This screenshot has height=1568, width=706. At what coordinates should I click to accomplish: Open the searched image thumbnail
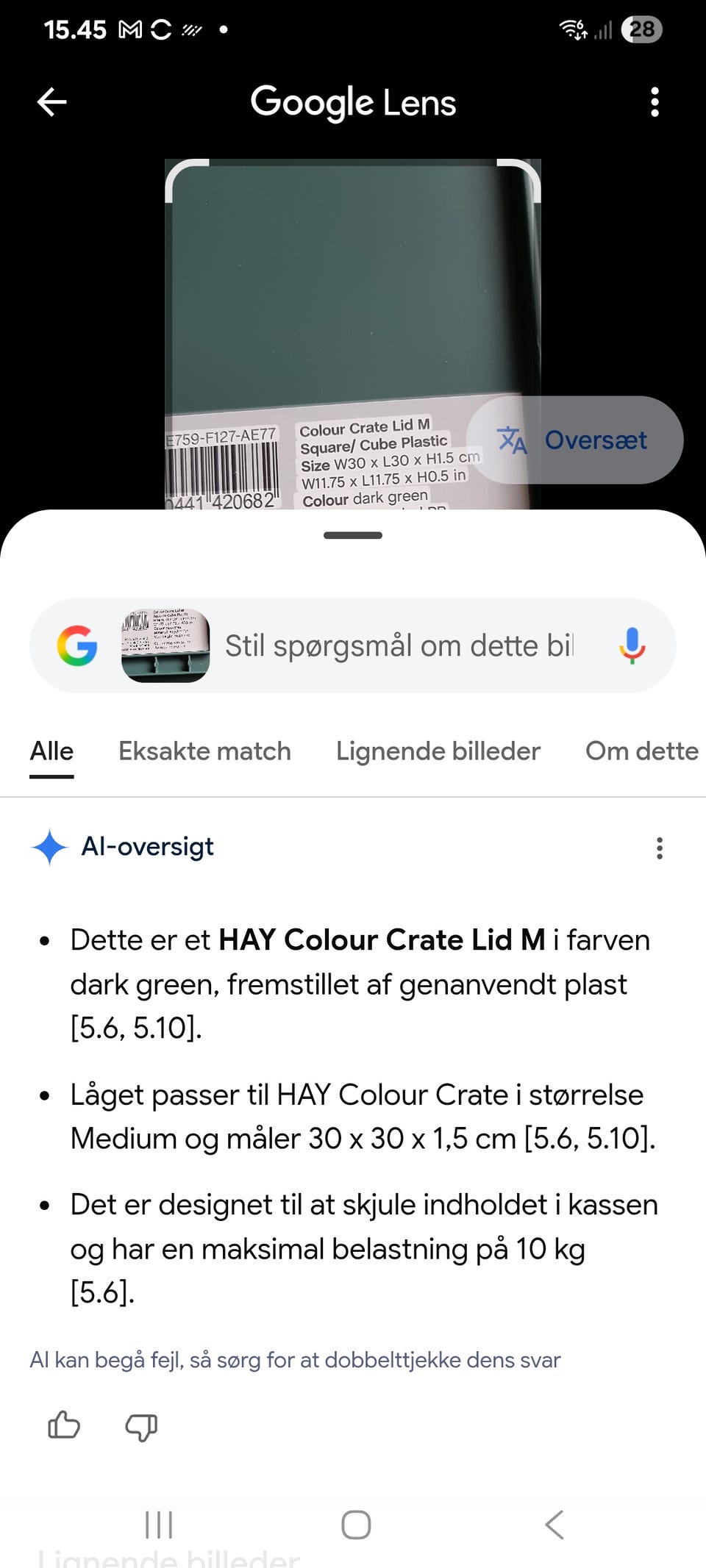click(165, 645)
